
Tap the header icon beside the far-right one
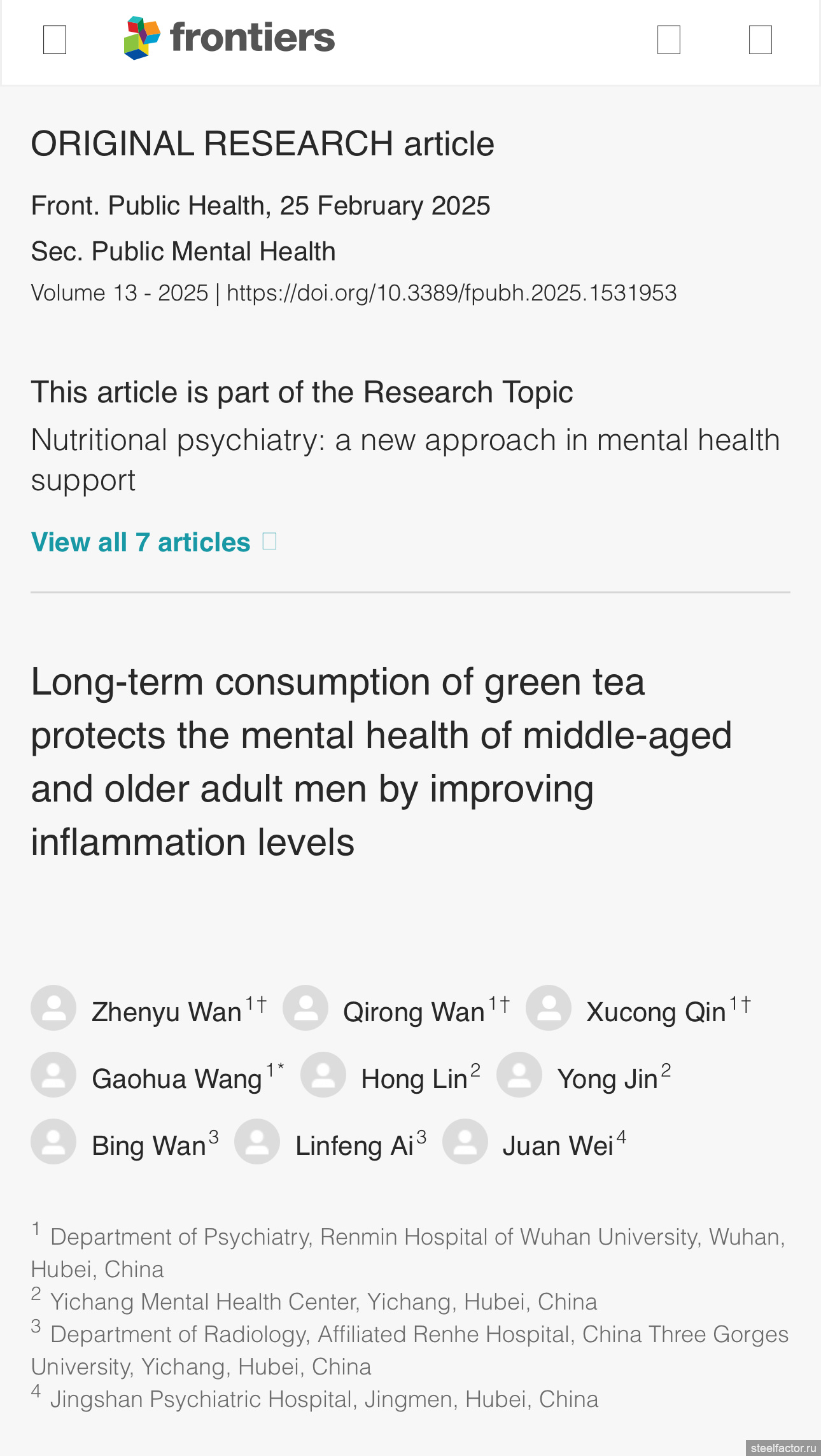pyautogui.click(x=669, y=40)
